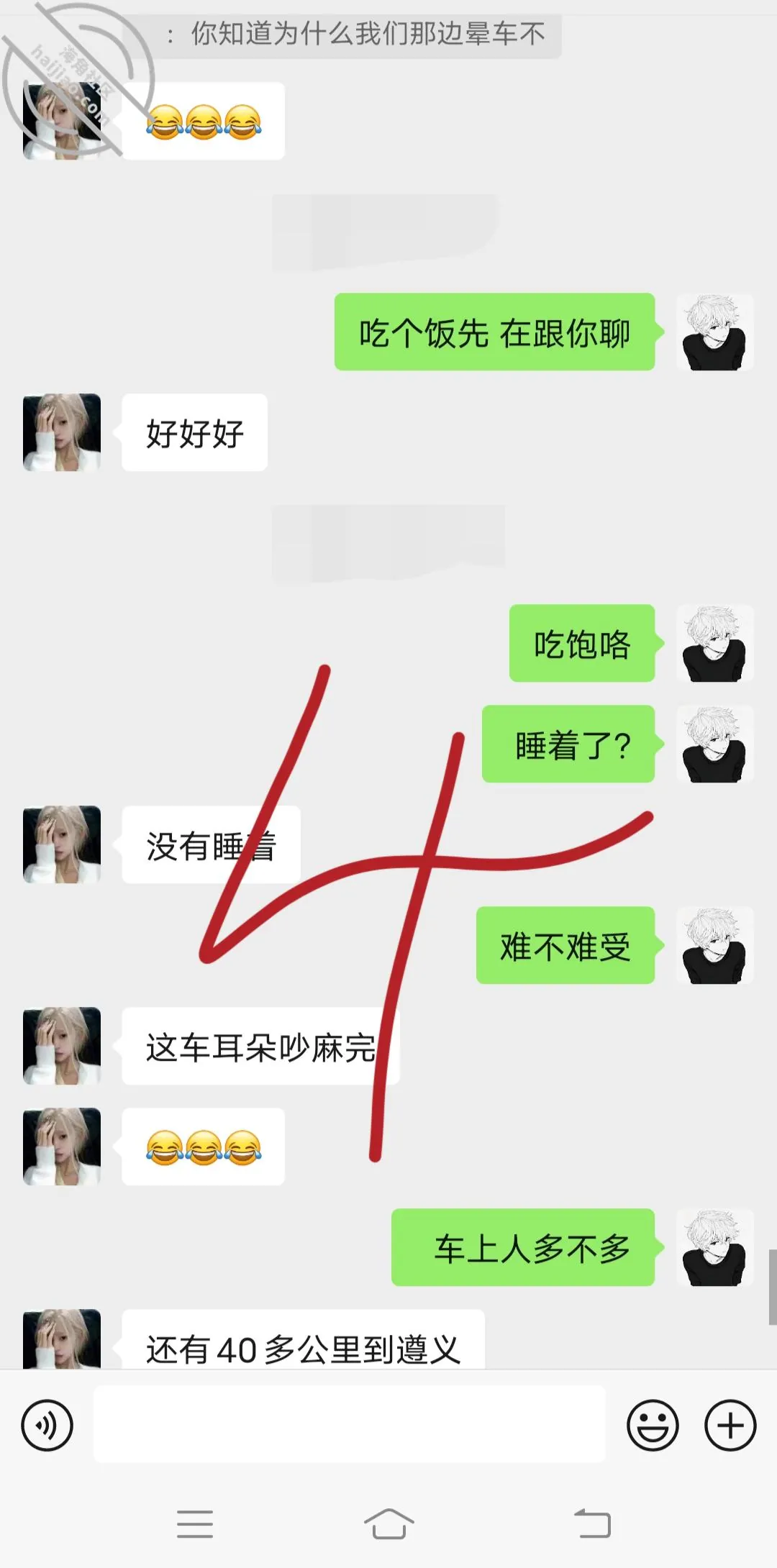Open contact's avatar beside 好好好
The height and width of the screenshot is (1568, 777).
(62, 432)
